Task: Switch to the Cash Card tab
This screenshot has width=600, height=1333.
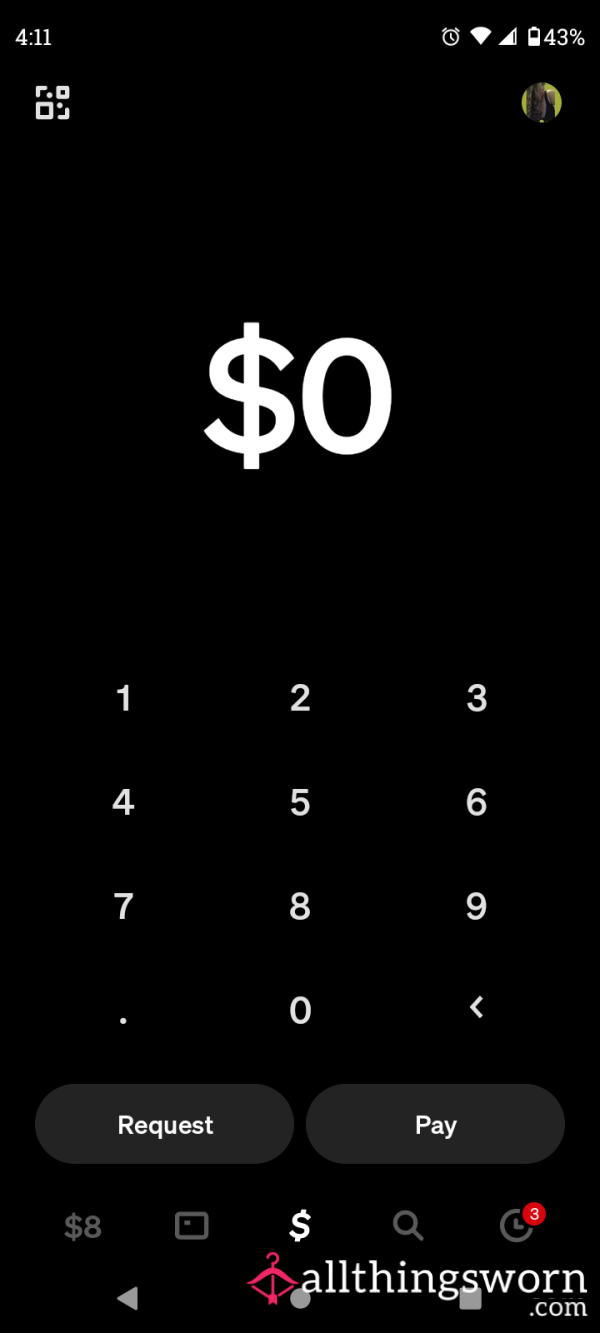Action: tap(191, 1225)
